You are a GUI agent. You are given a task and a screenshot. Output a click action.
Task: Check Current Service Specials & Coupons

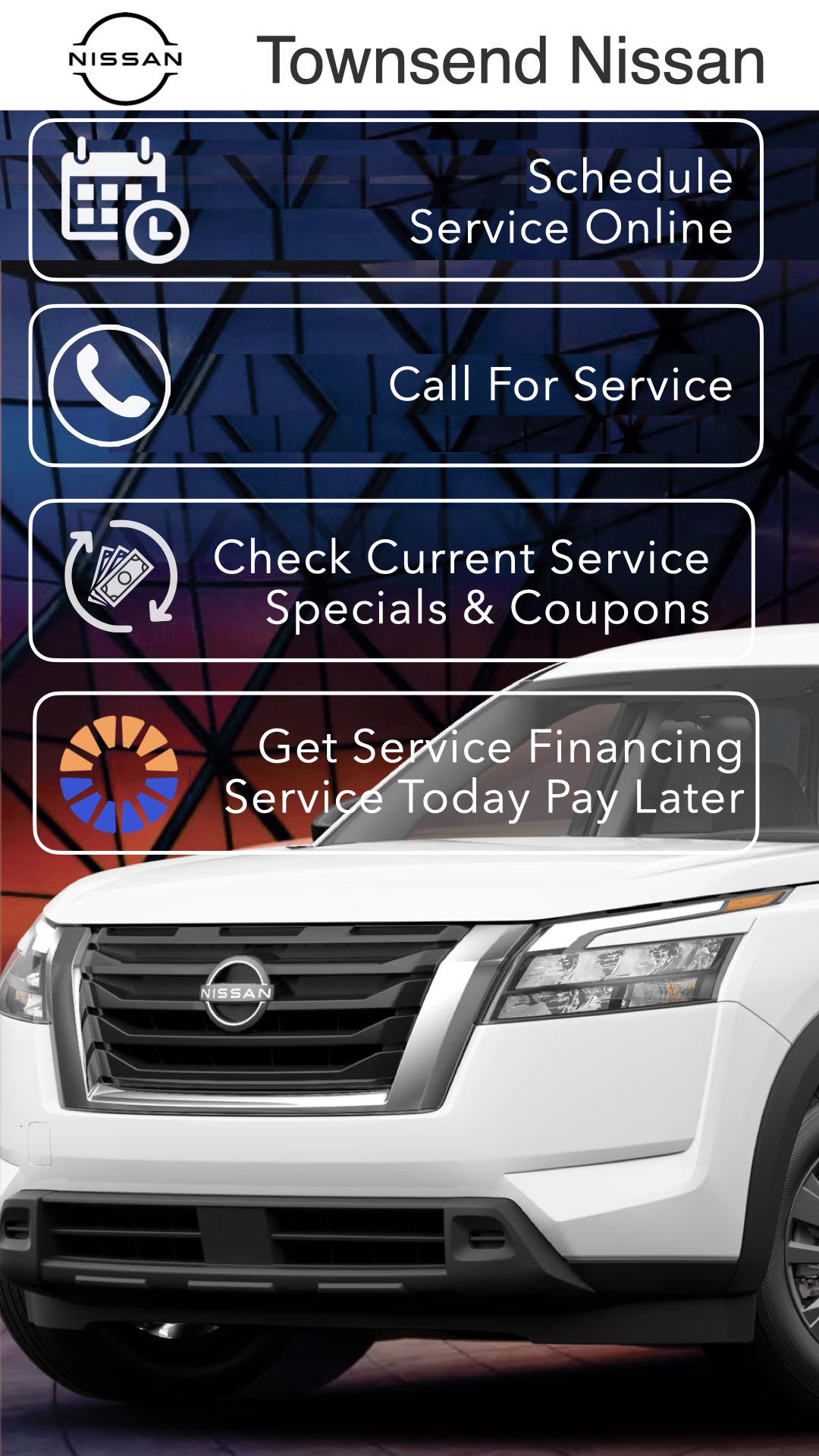click(392, 582)
